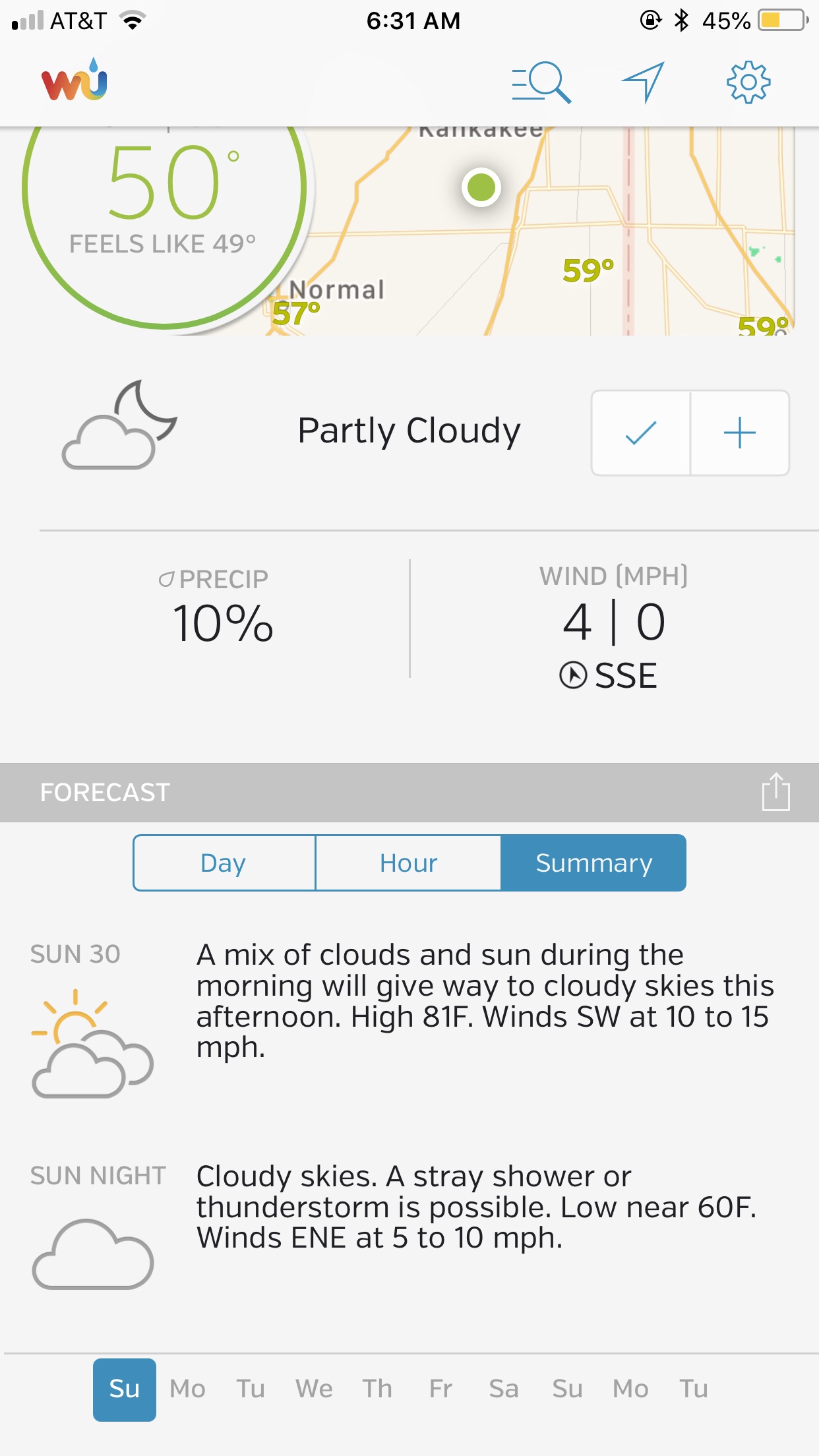
Task: Tap the plus button to report conditions
Action: [x=739, y=433]
